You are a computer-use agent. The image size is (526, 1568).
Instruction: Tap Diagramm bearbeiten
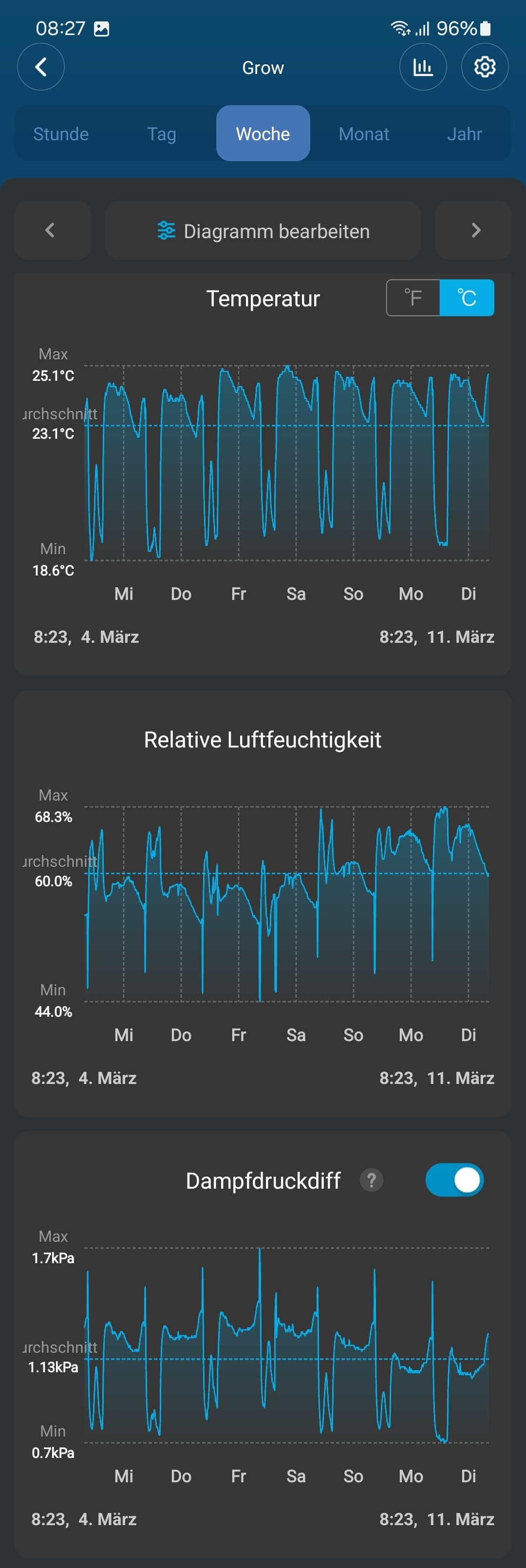(263, 231)
